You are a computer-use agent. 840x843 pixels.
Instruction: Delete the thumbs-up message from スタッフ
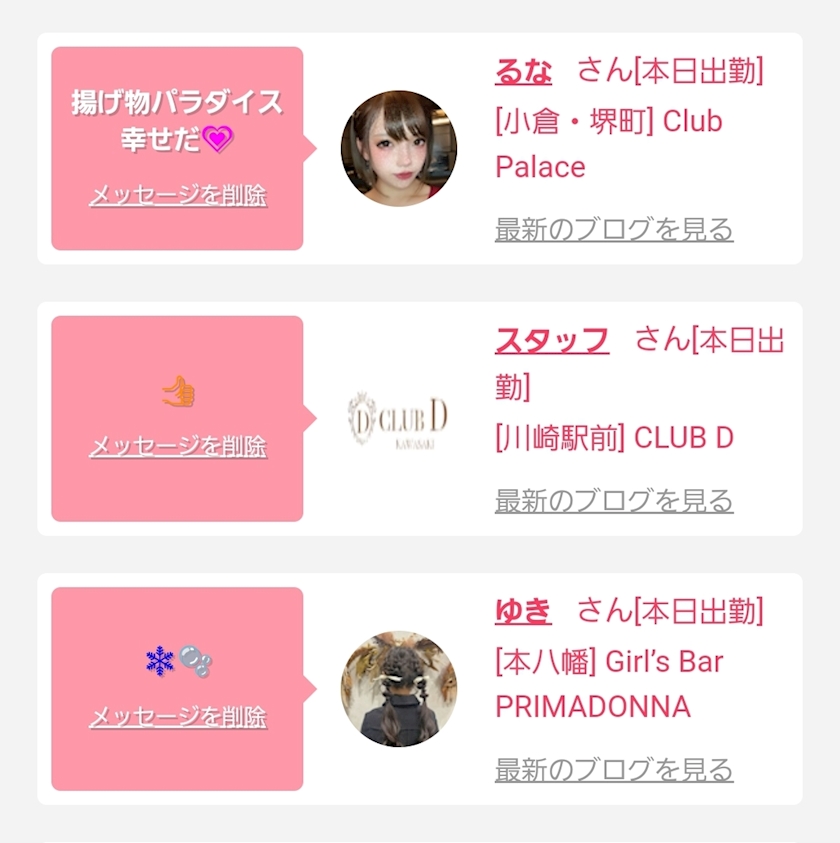click(x=178, y=447)
